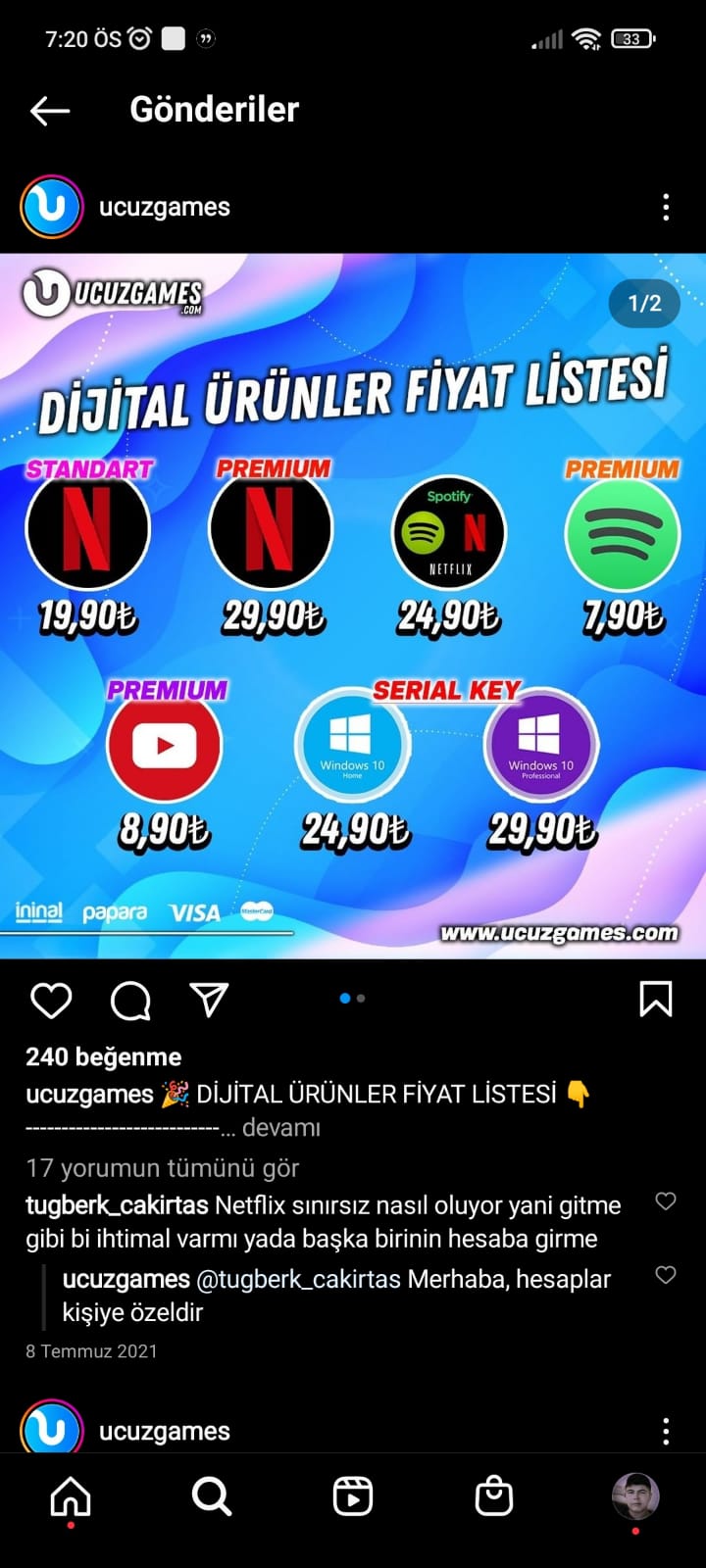
Task: Open the Shop tab
Action: coord(493,1495)
